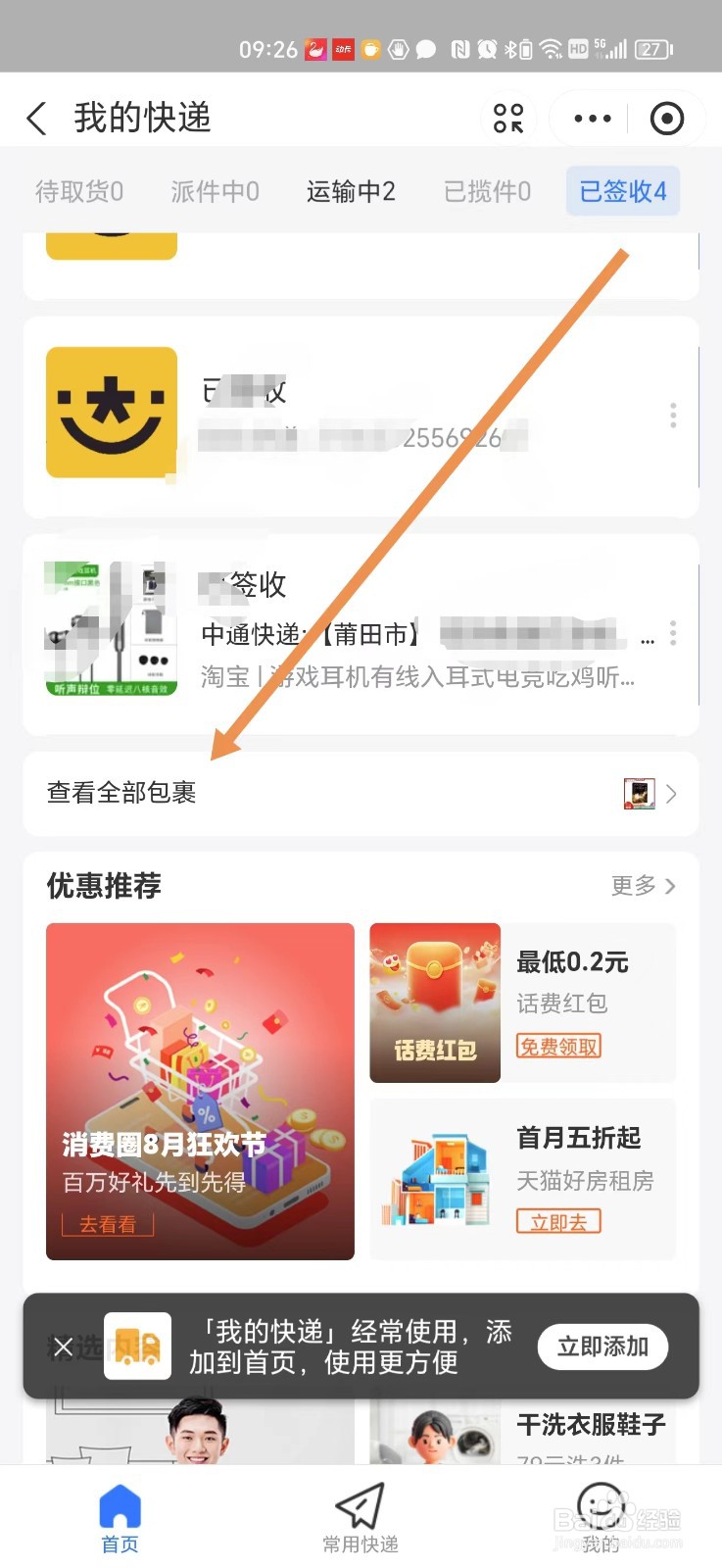Tap 免费领取 to claim the phone credit
Image resolution: width=722 pixels, height=1568 pixels.
click(x=557, y=1047)
